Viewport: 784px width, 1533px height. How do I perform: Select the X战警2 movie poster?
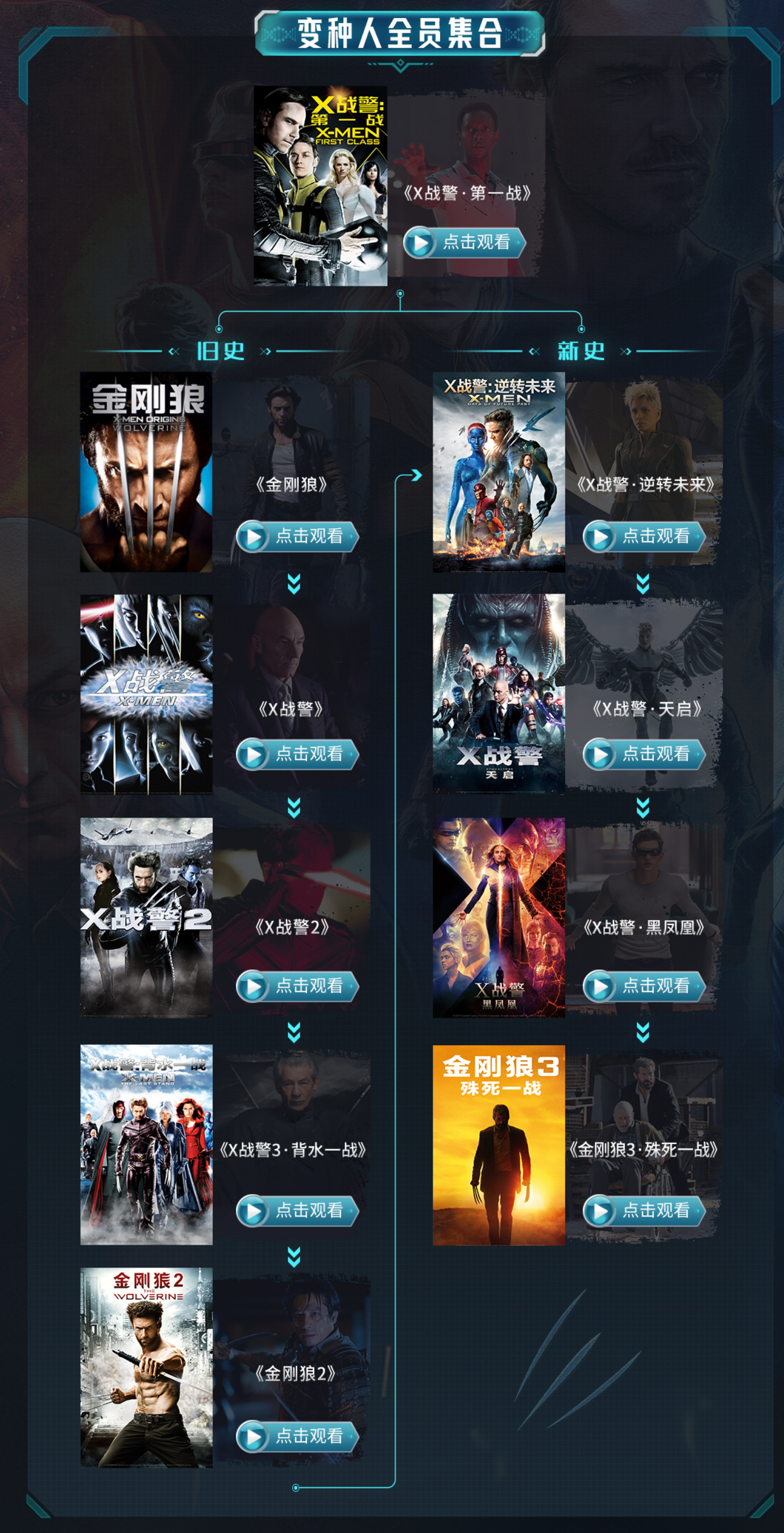(x=146, y=917)
